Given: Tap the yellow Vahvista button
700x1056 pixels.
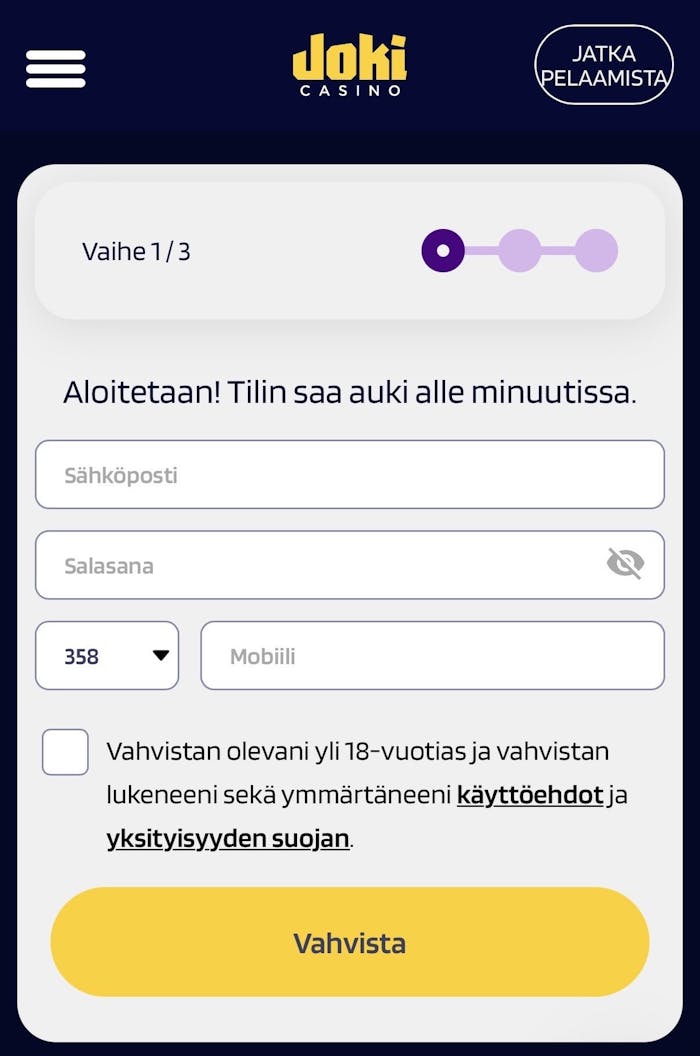Looking at the screenshot, I should (x=349, y=942).
